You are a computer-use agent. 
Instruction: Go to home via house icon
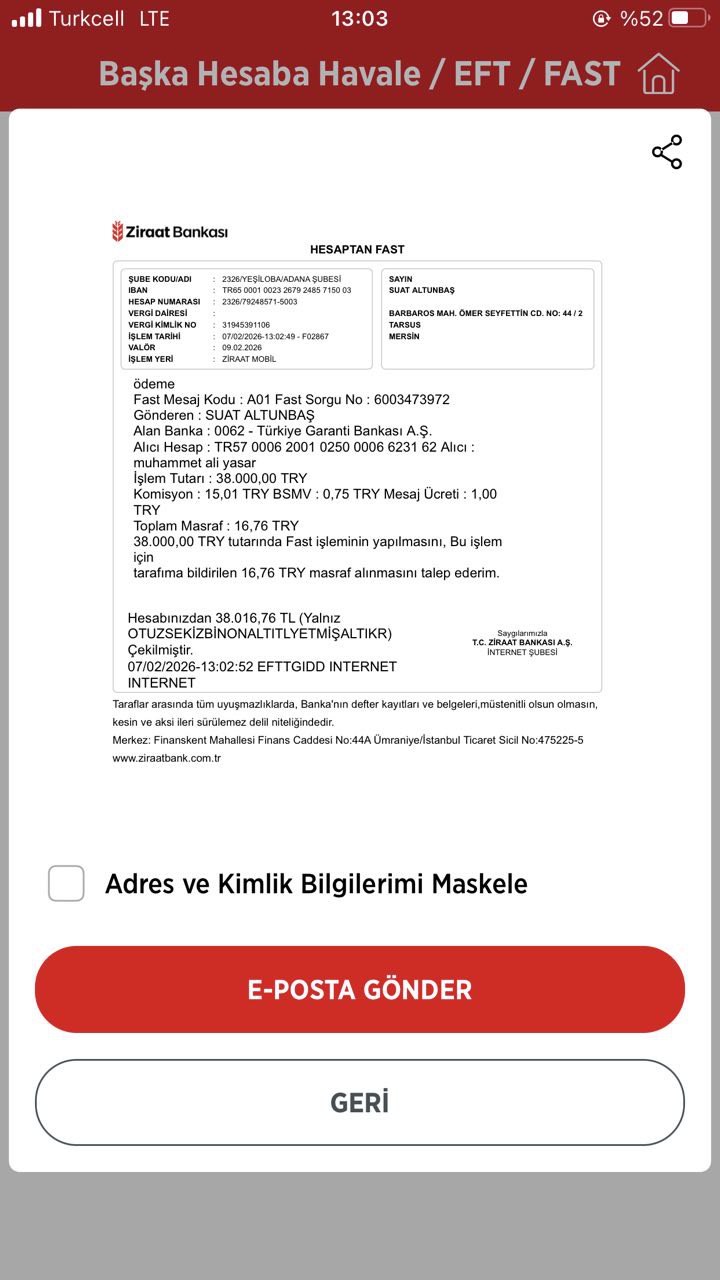[x=658, y=74]
